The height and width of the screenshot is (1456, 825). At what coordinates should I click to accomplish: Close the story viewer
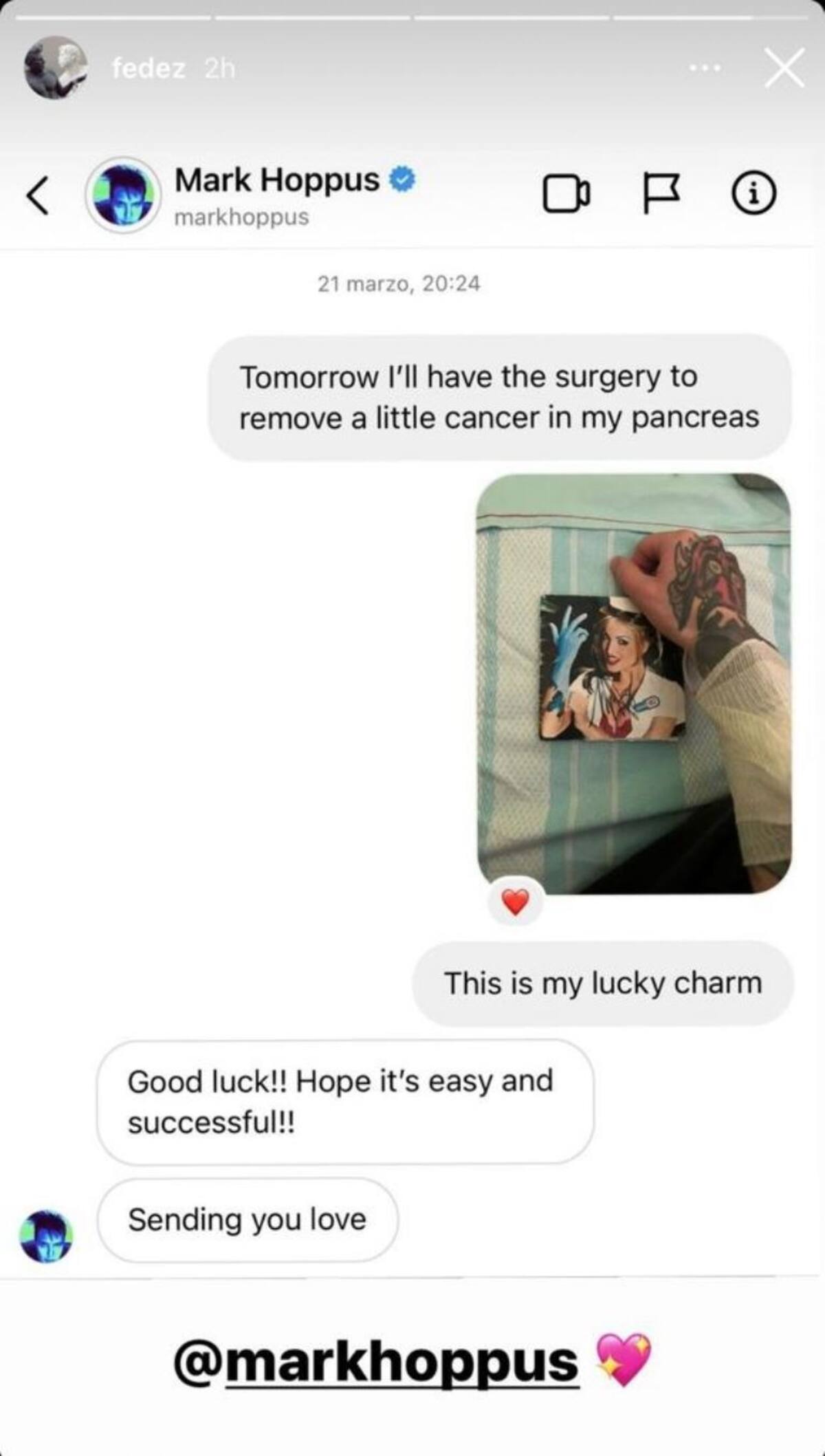pos(784,68)
